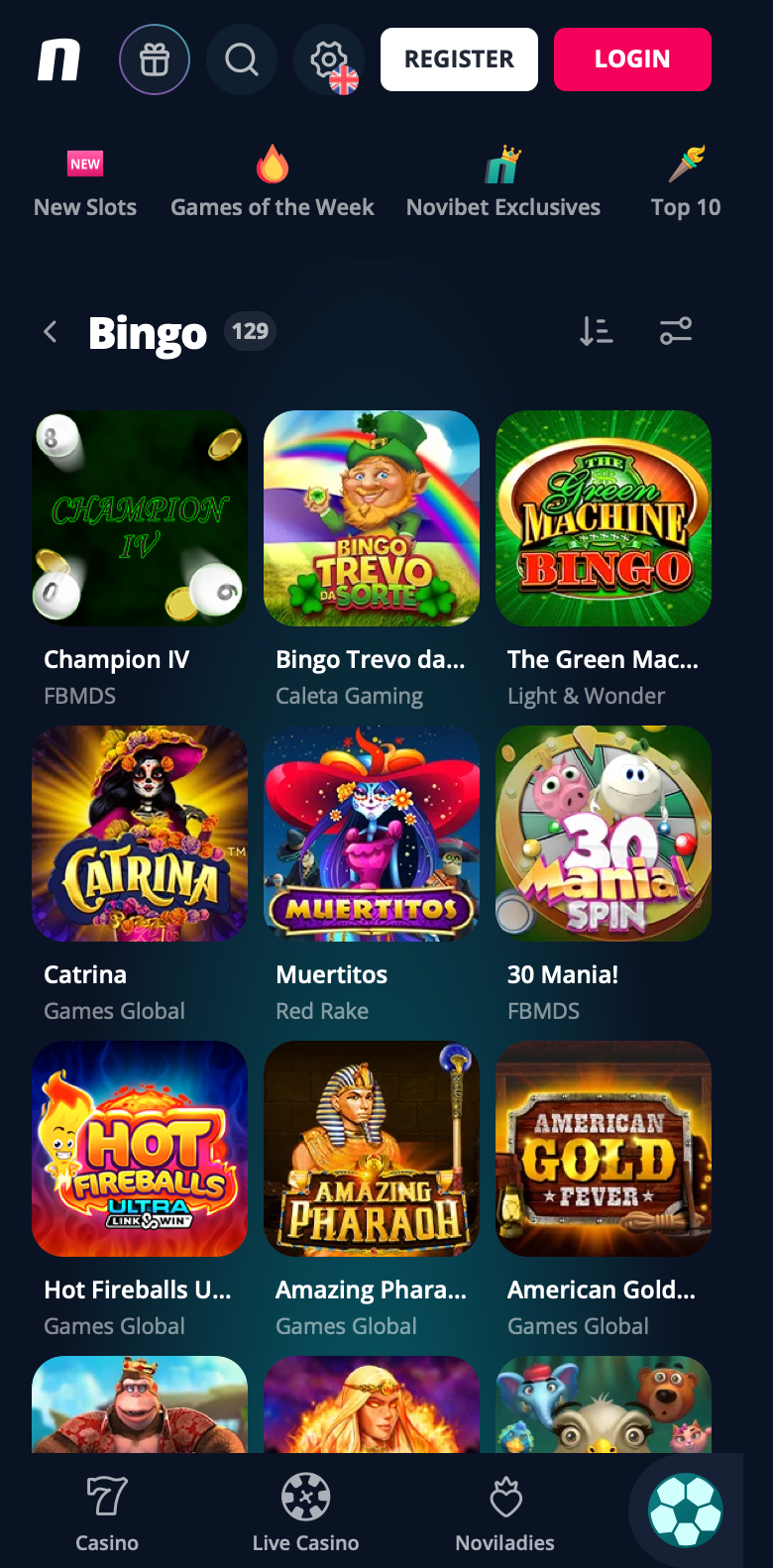Open the gift promotions icon
The height and width of the screenshot is (1568, 773).
(x=155, y=59)
